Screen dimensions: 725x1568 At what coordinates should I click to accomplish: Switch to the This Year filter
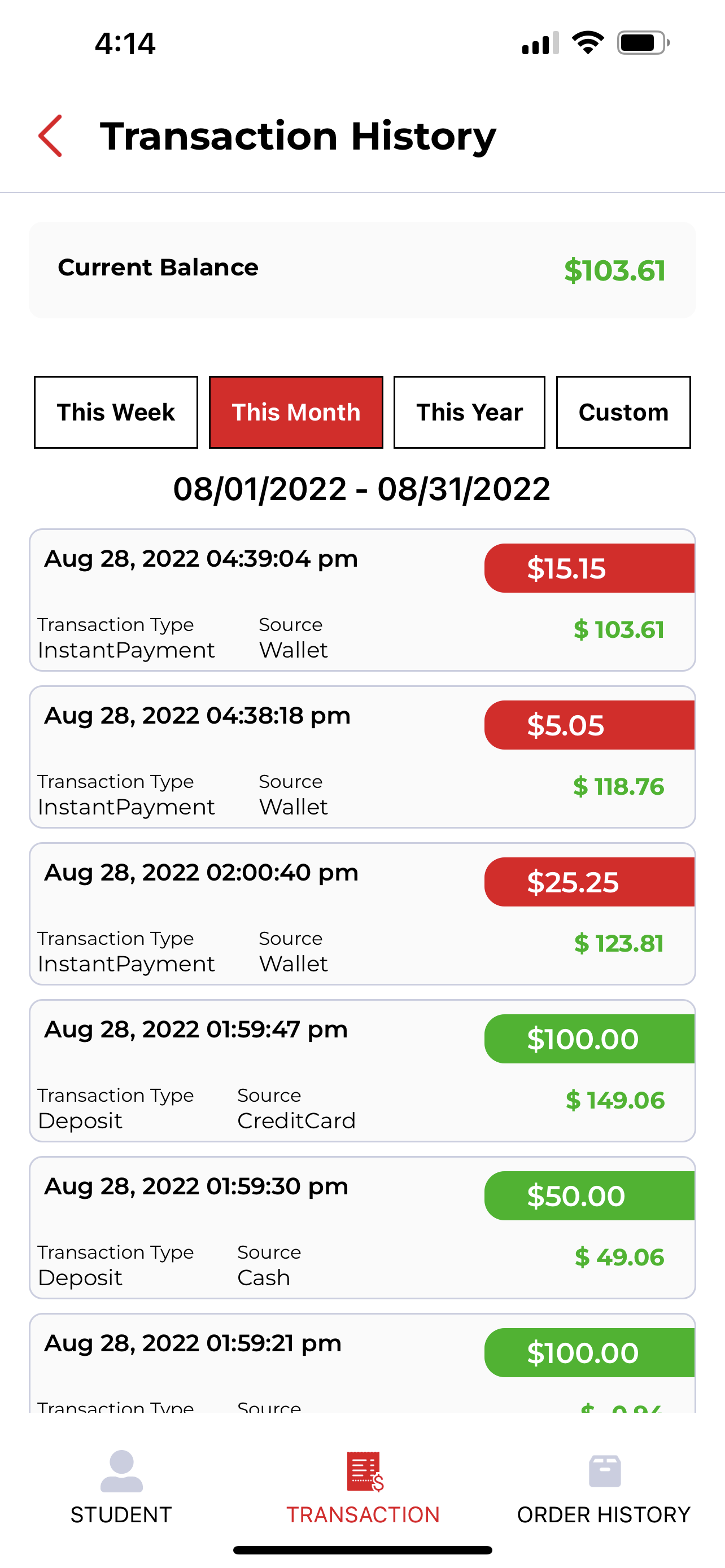point(469,412)
